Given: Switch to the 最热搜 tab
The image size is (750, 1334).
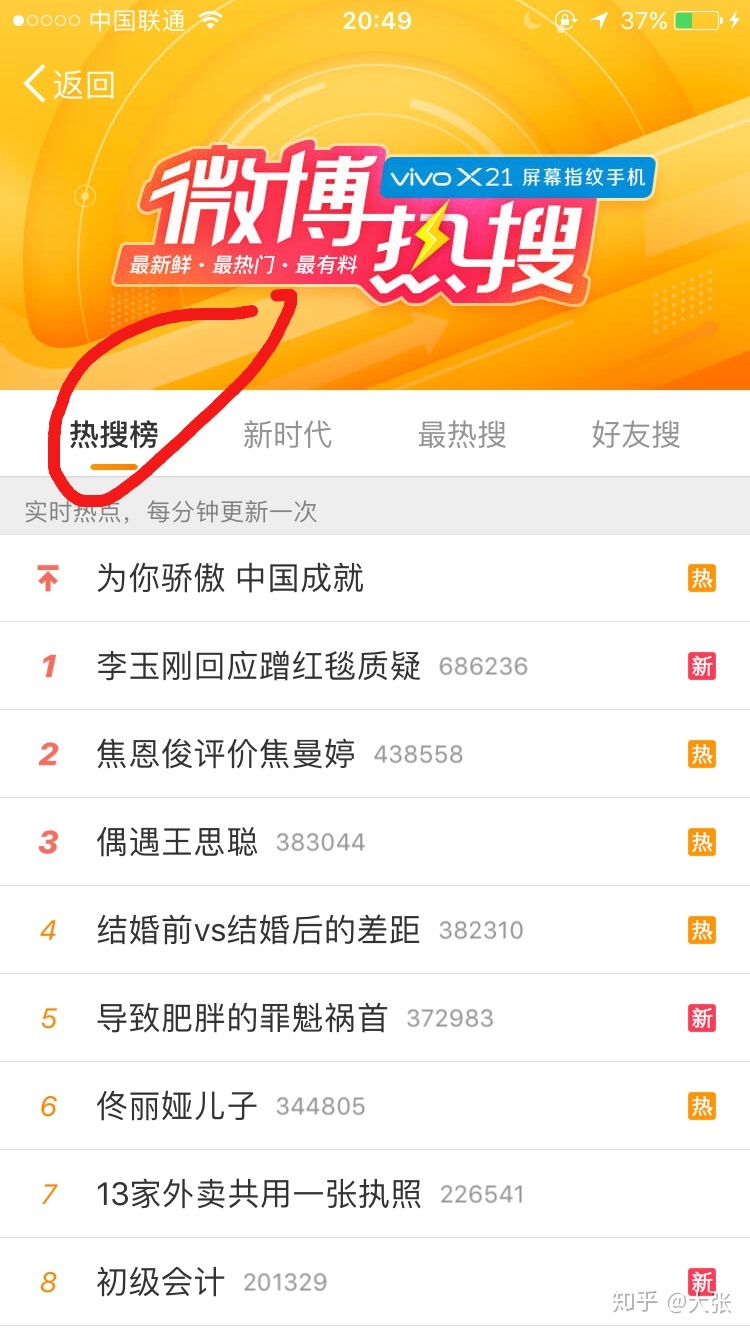Looking at the screenshot, I should pyautogui.click(x=462, y=435).
